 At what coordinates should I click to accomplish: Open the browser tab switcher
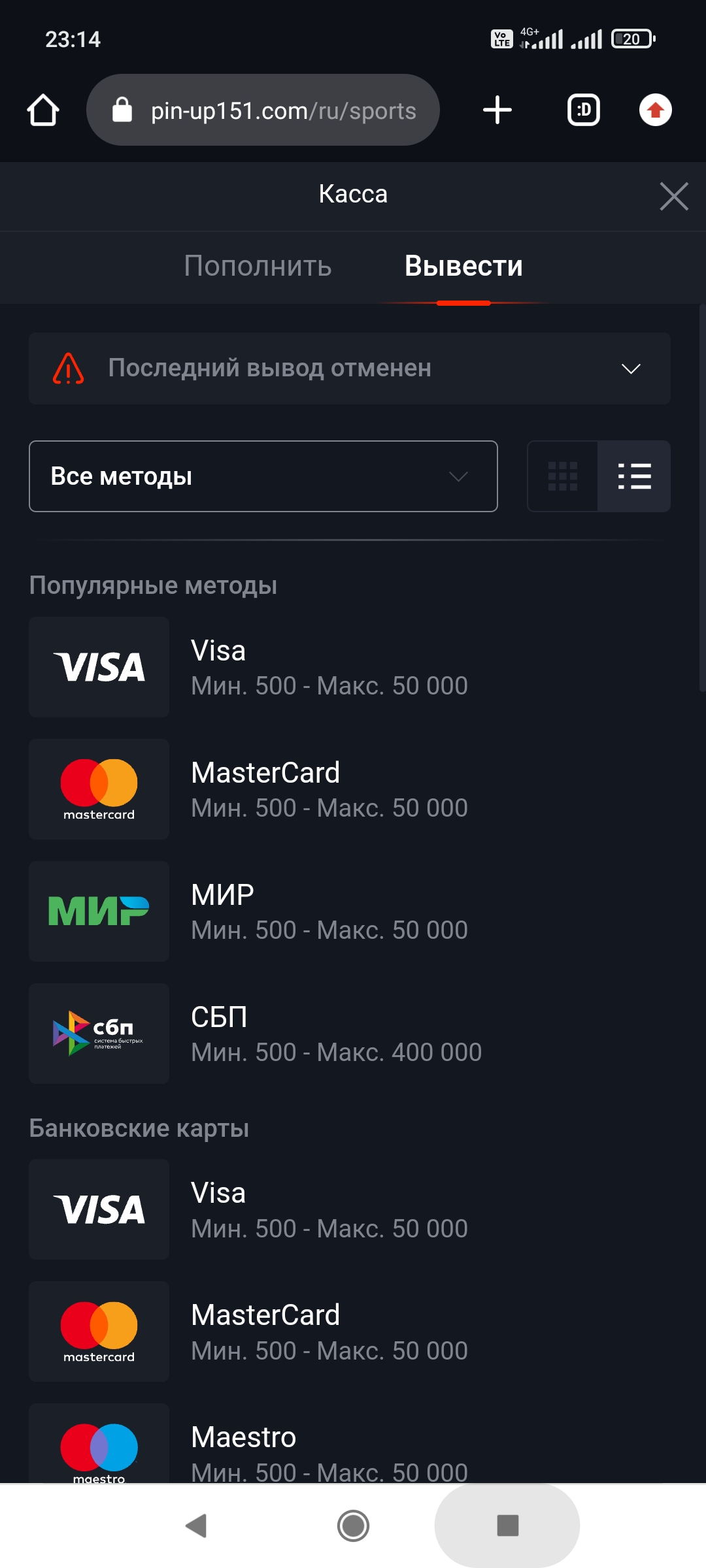point(583,110)
